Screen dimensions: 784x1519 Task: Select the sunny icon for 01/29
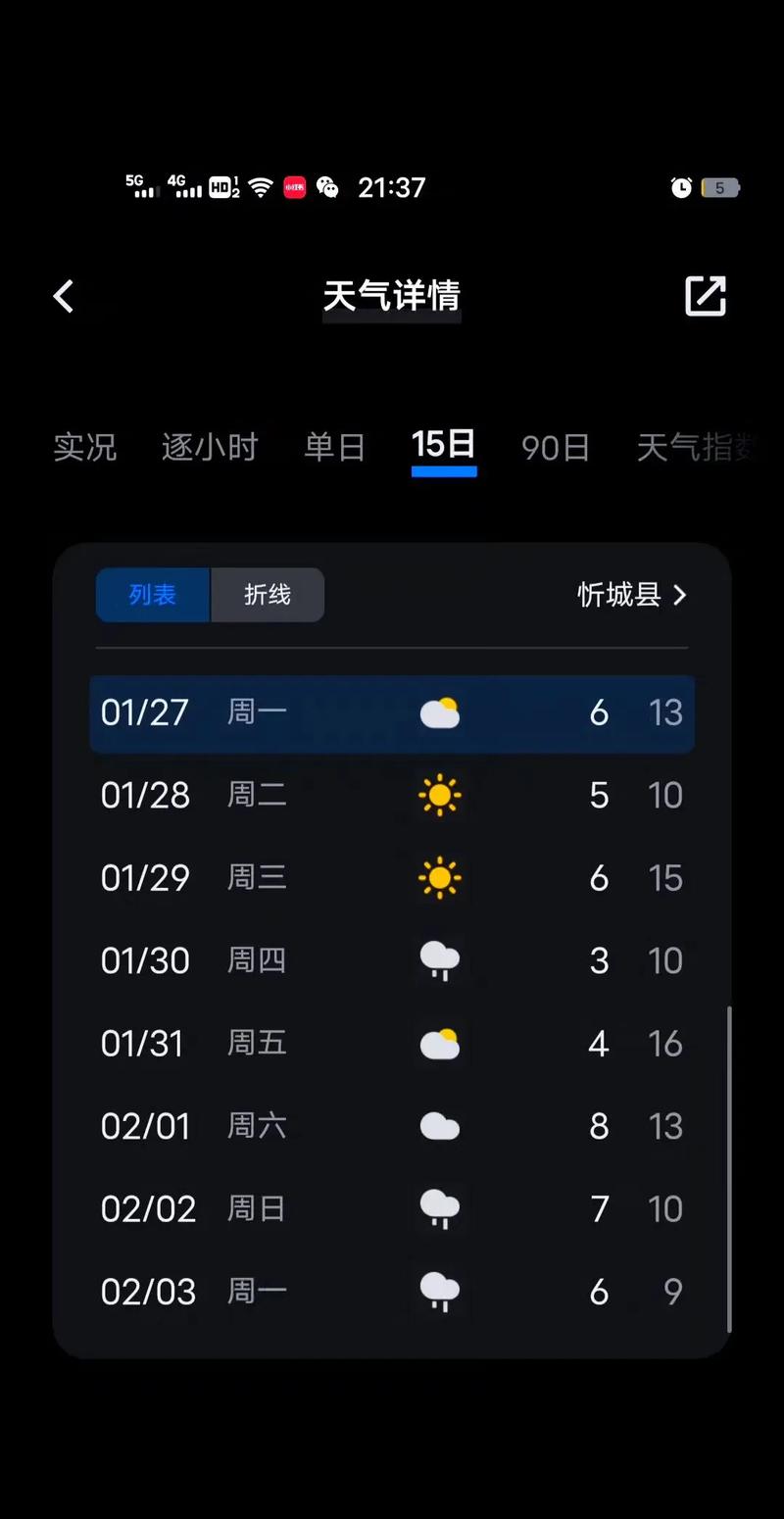(439, 878)
